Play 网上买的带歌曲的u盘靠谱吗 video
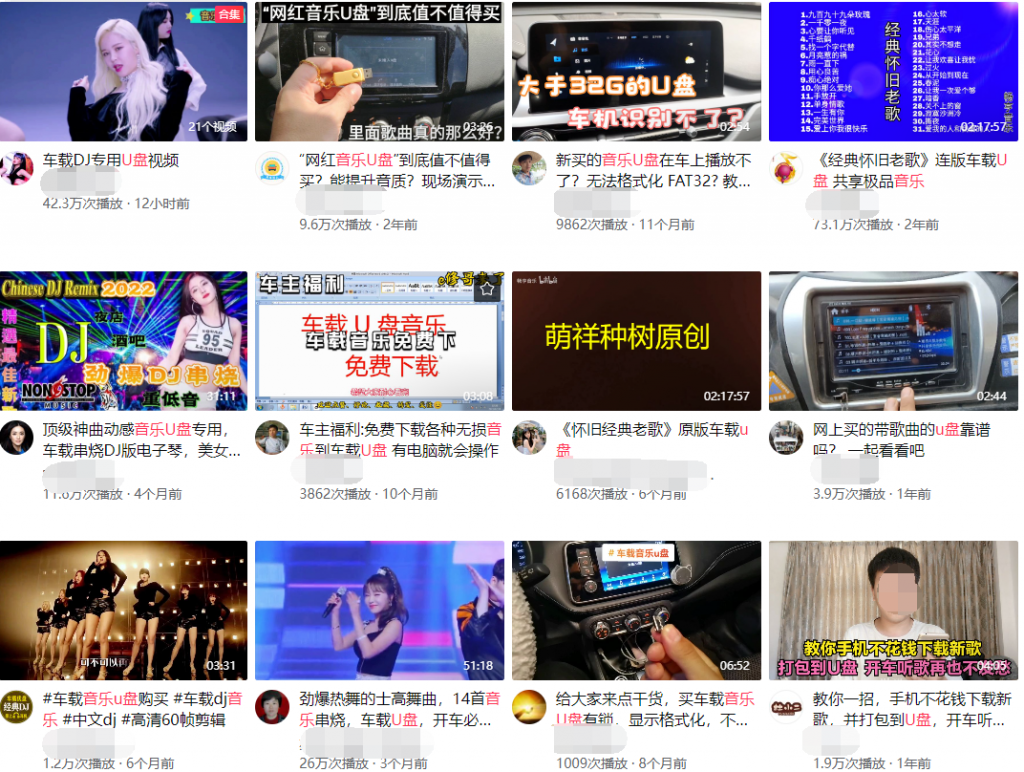 tap(892, 341)
